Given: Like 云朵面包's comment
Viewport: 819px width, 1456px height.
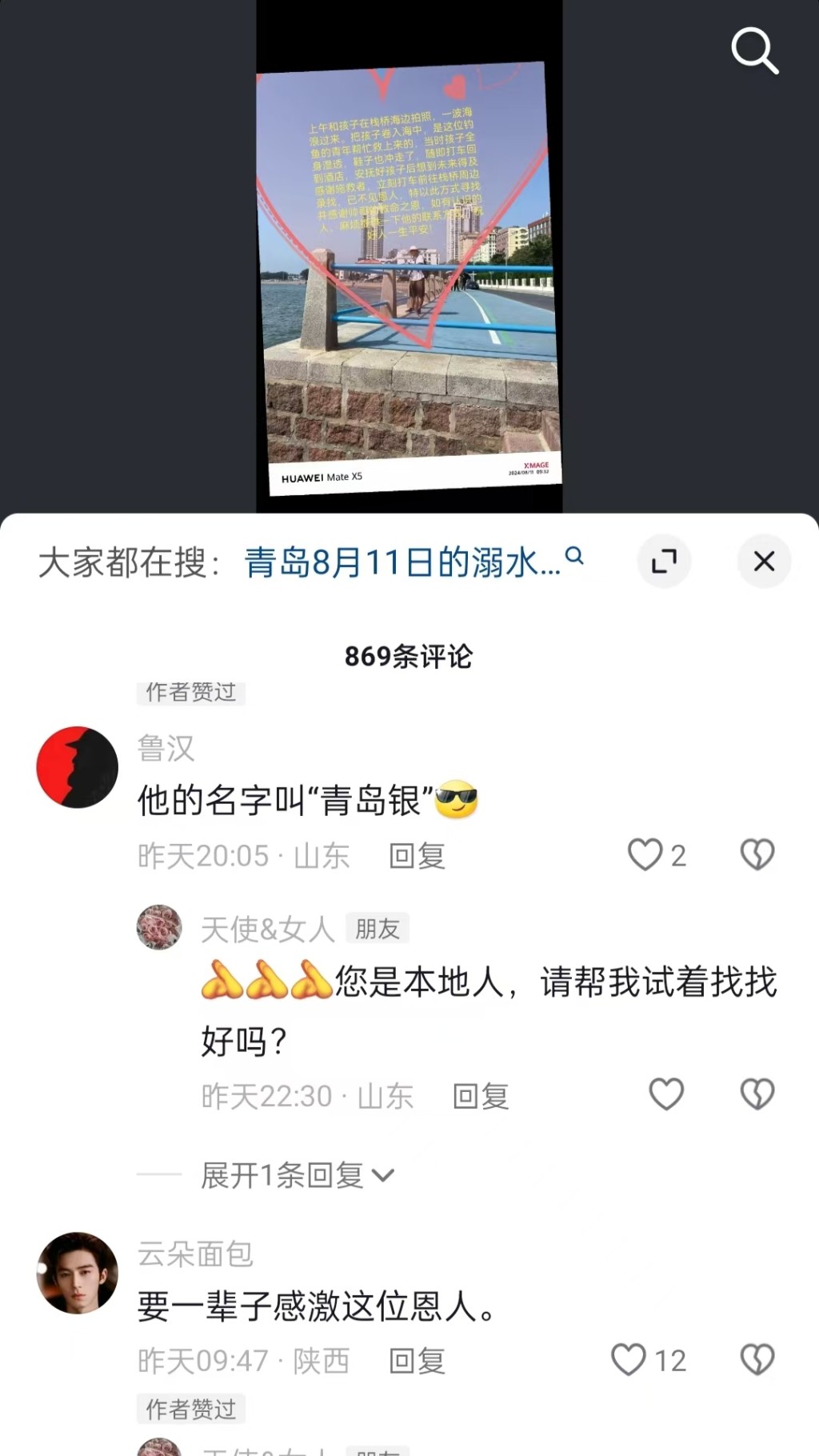Looking at the screenshot, I should 629,1359.
